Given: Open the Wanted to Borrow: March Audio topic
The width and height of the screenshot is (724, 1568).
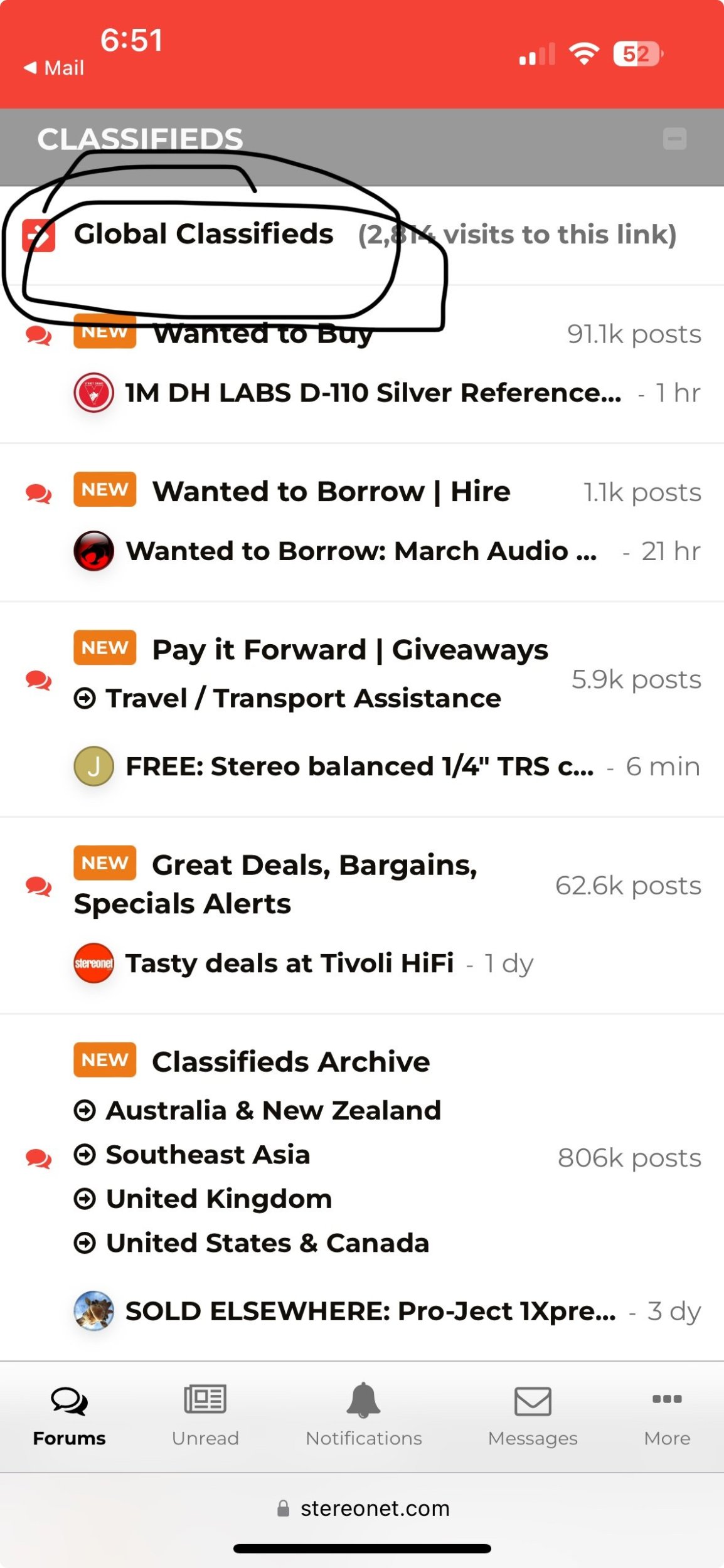Looking at the screenshot, I should [361, 551].
